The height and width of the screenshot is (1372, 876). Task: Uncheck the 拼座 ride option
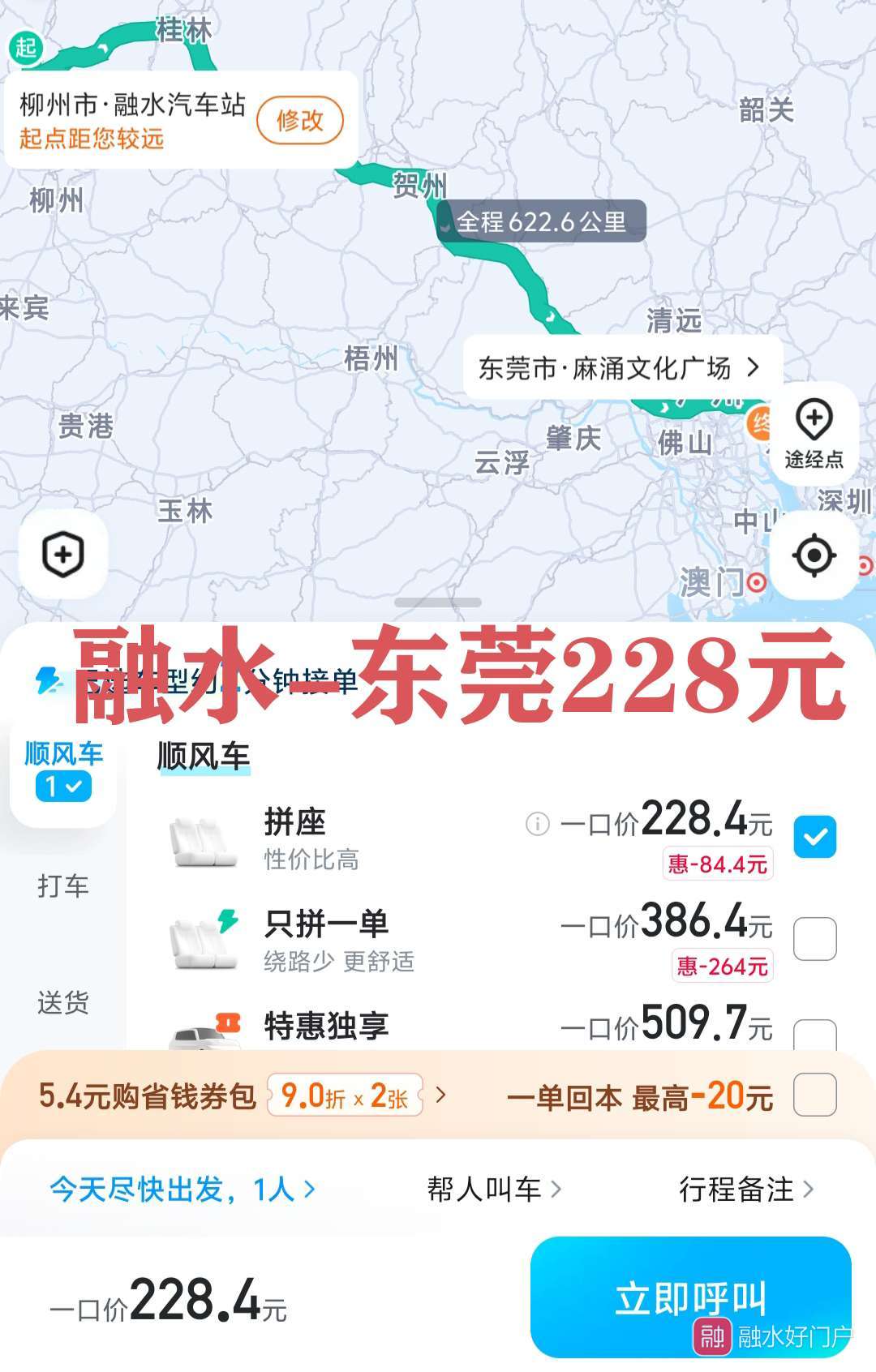[x=815, y=836]
